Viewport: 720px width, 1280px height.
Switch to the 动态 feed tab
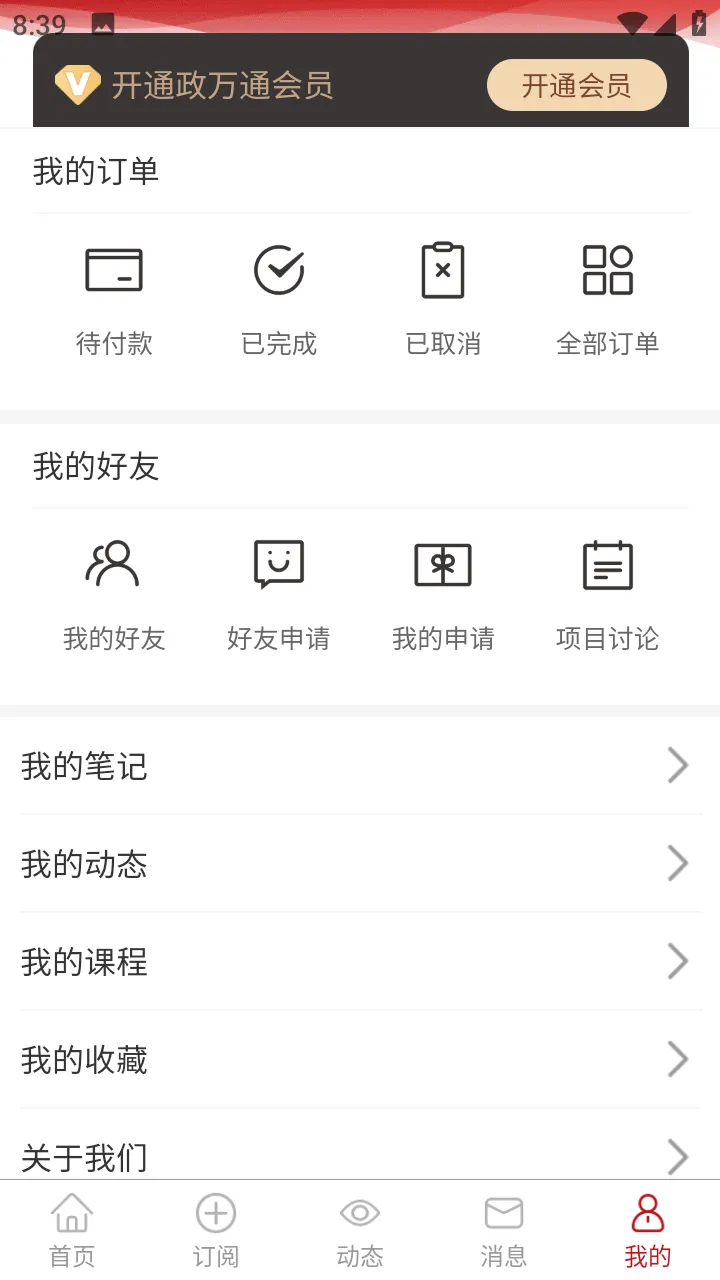(x=360, y=1231)
